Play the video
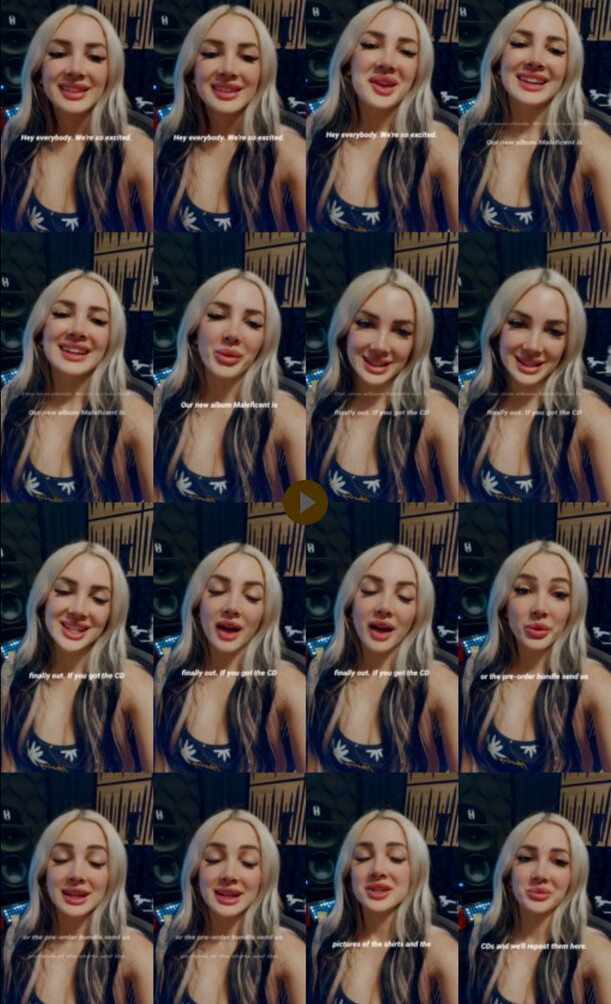Viewport: 611px width, 1004px height. 306,503
